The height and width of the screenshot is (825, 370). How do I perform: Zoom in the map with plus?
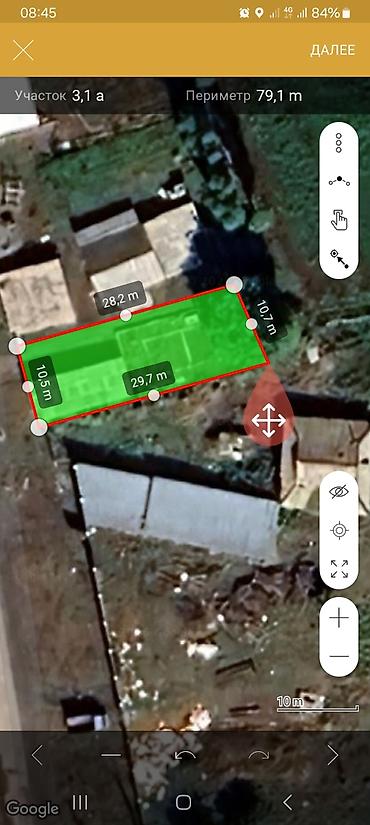(339, 618)
